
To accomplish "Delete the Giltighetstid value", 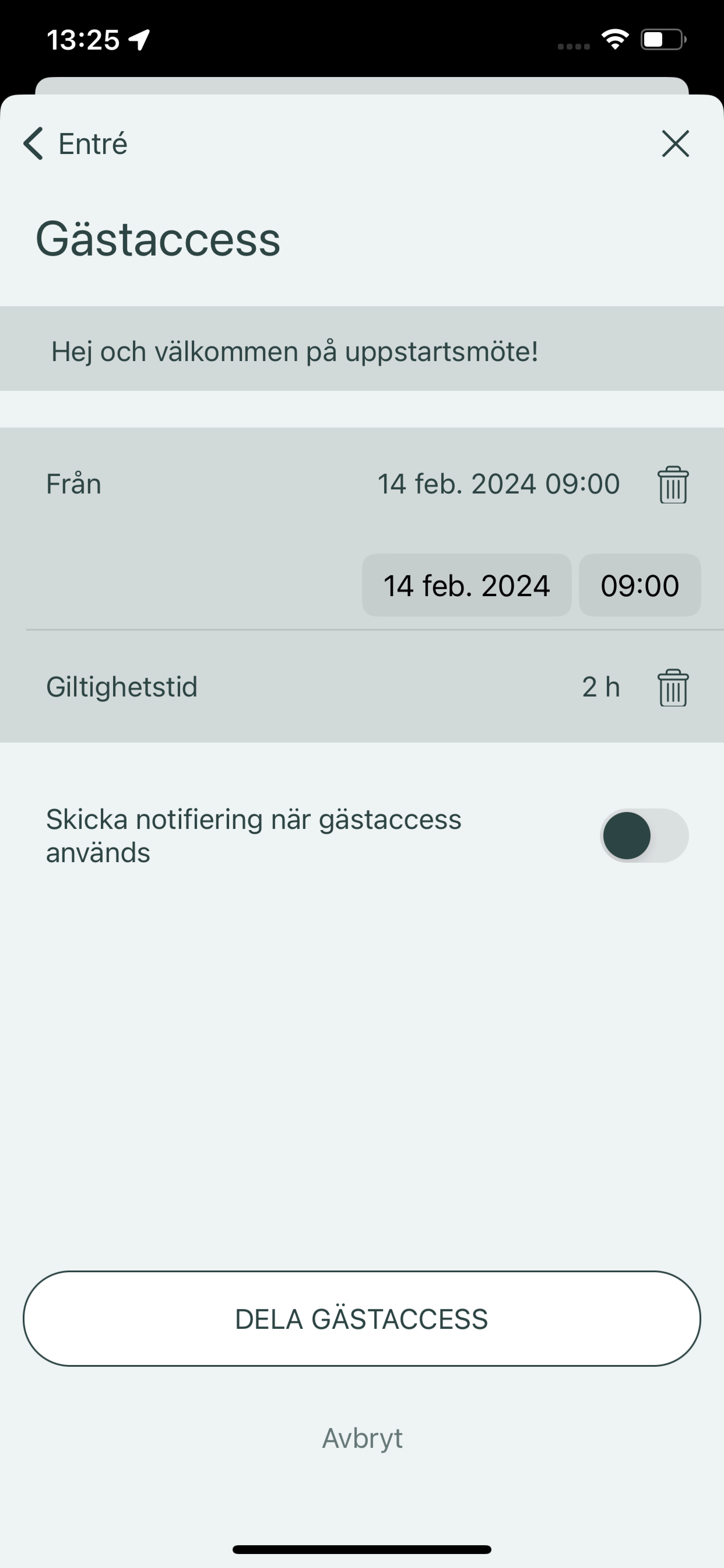I will click(x=673, y=688).
